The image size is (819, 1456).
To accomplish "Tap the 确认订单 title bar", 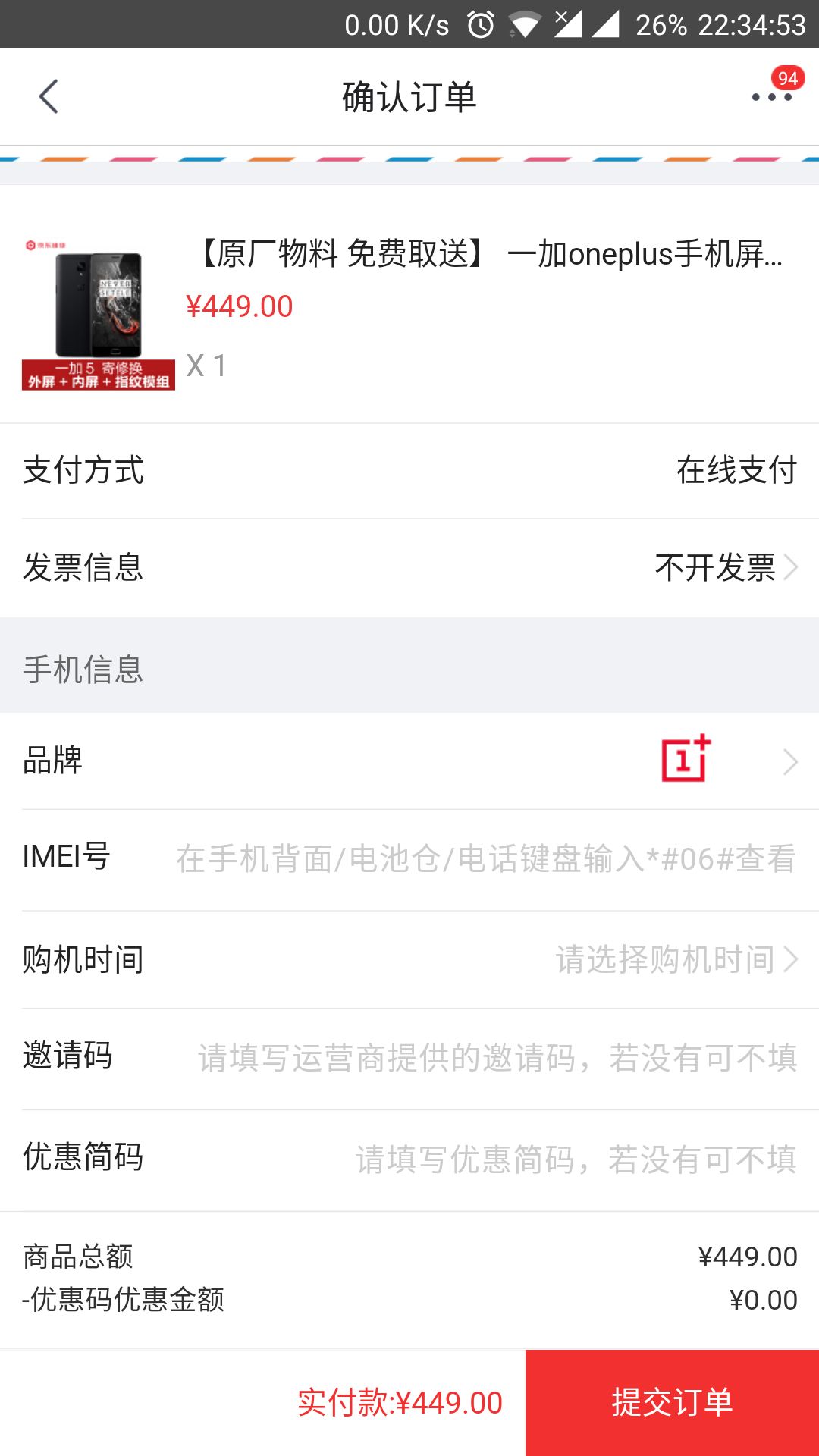I will pos(409,96).
